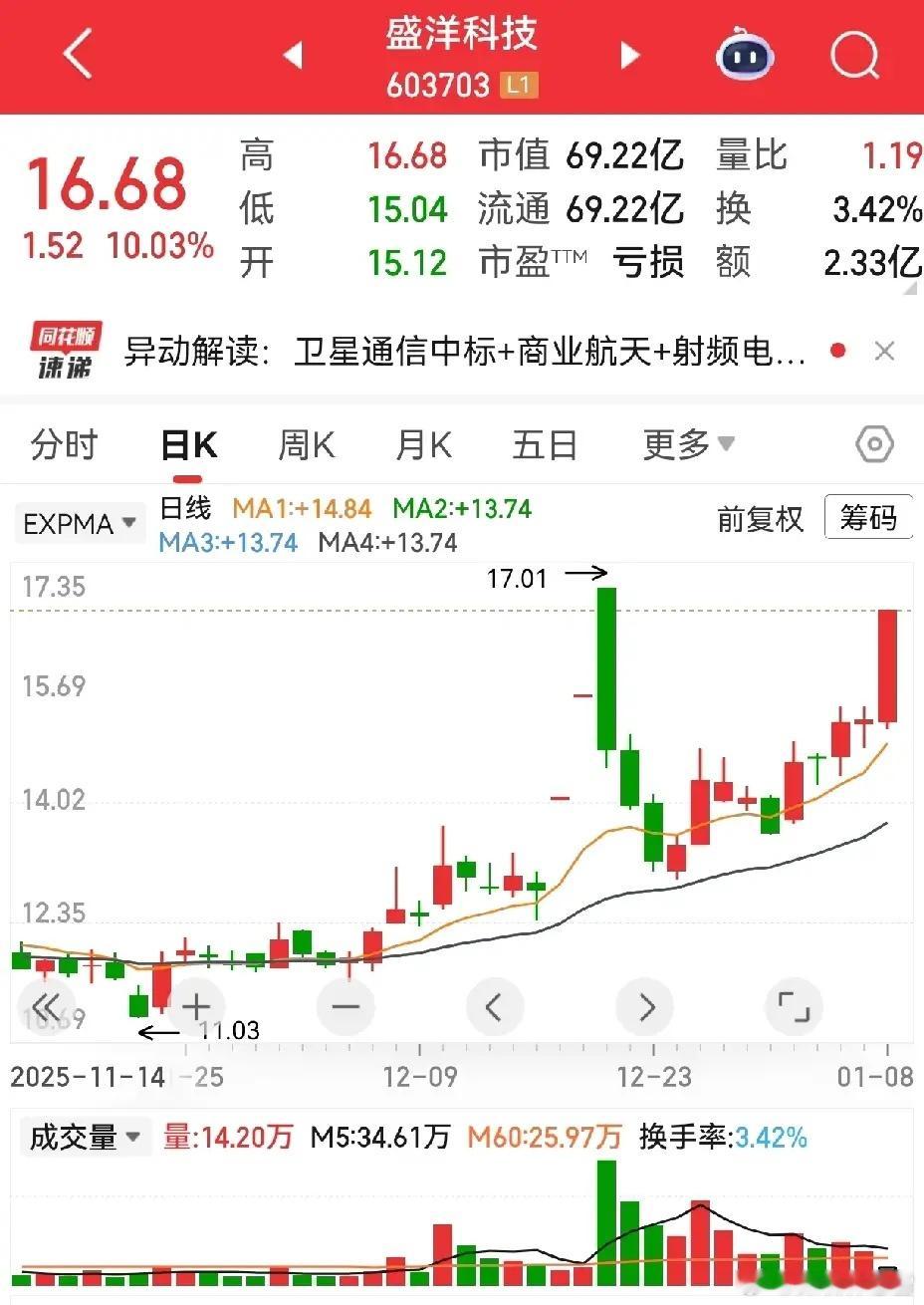Toggle fullscreen chart view
The image size is (924, 1305).
(793, 1007)
